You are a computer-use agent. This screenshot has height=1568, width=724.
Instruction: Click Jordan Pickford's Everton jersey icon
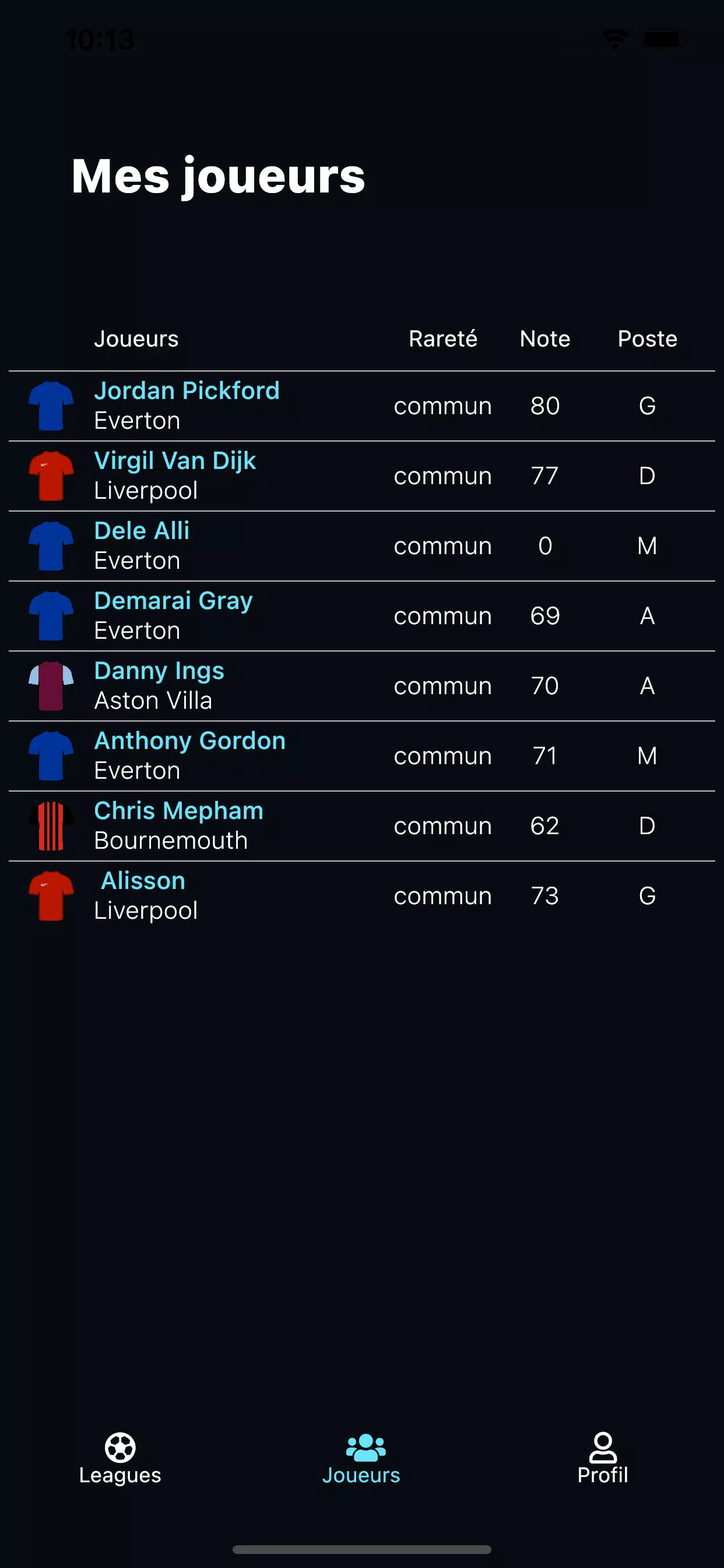pyautogui.click(x=51, y=405)
